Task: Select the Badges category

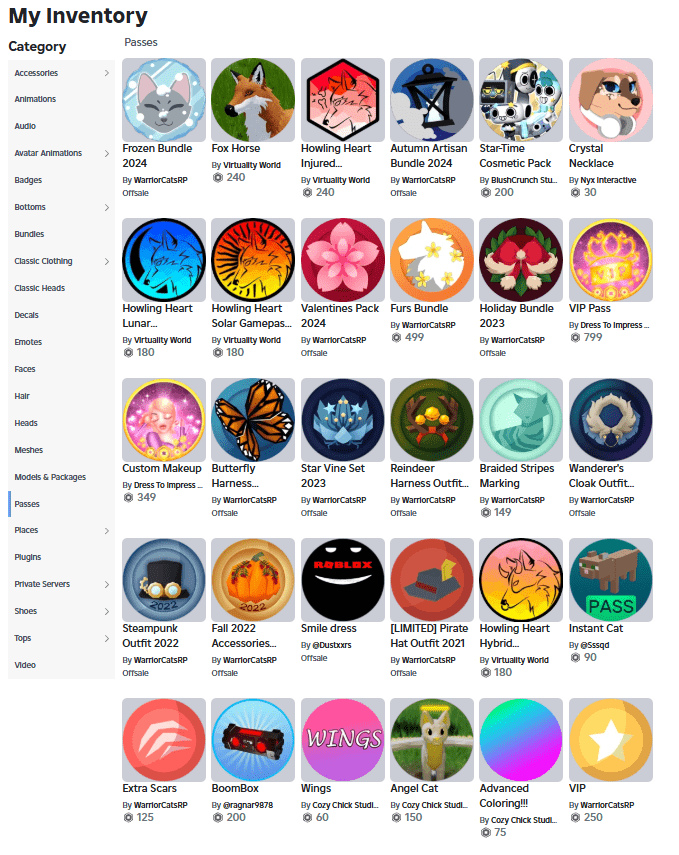Action: [28, 180]
